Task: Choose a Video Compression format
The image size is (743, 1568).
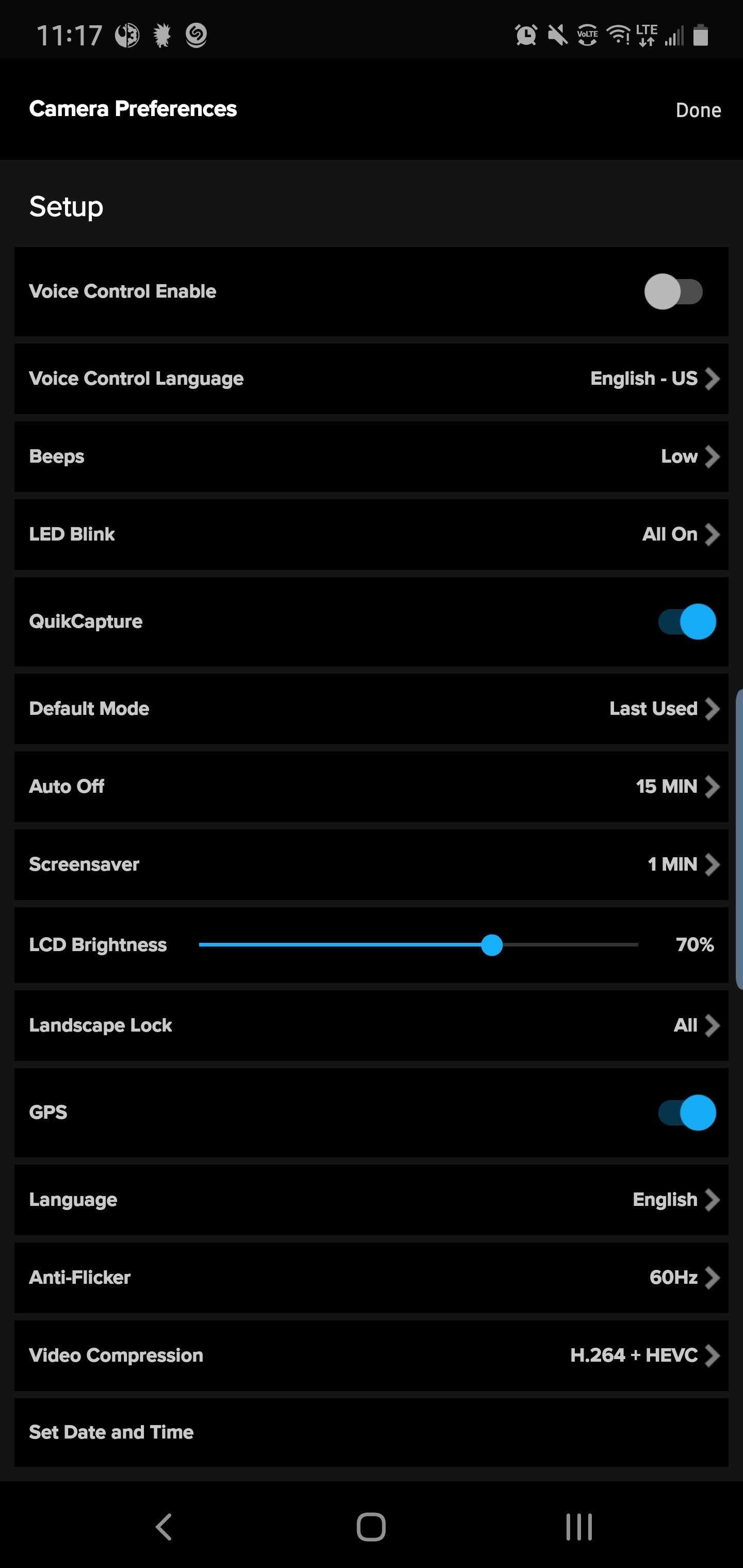Action: tap(372, 1355)
